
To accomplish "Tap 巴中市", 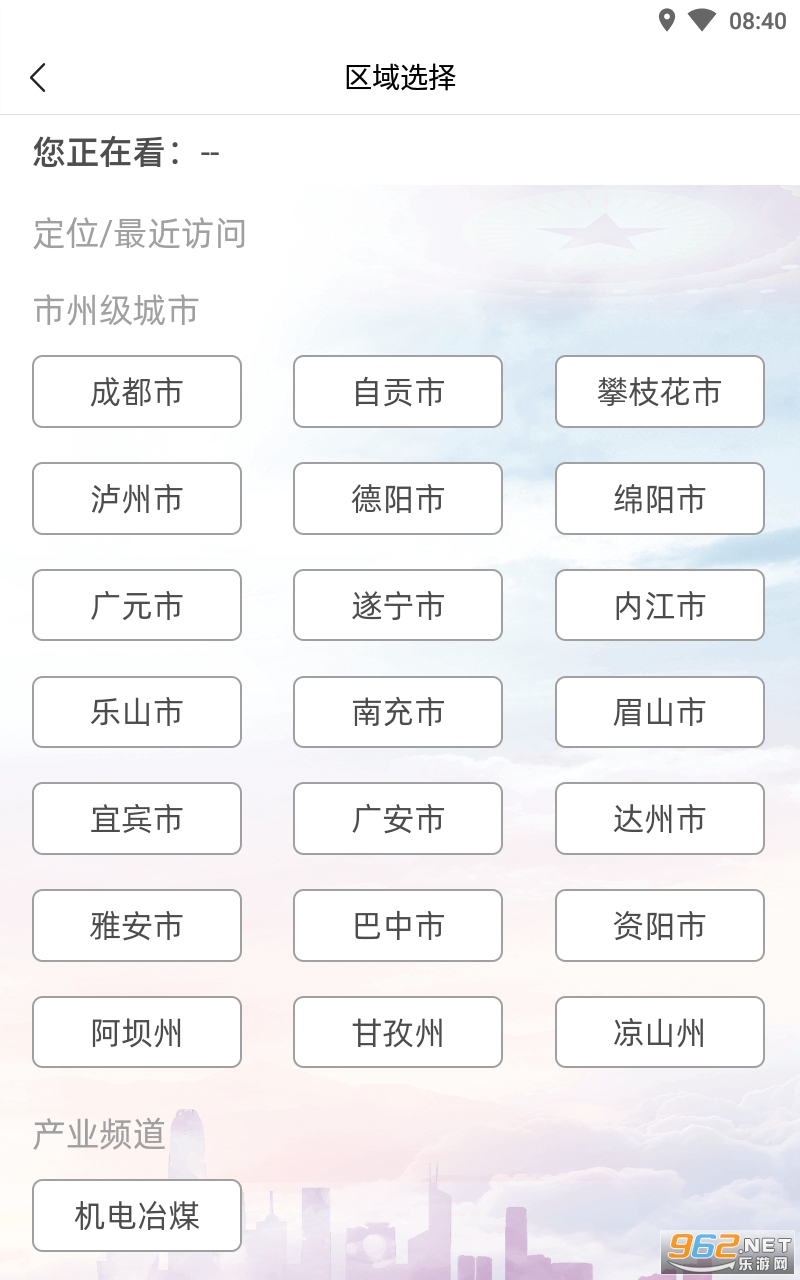I will (x=398, y=926).
